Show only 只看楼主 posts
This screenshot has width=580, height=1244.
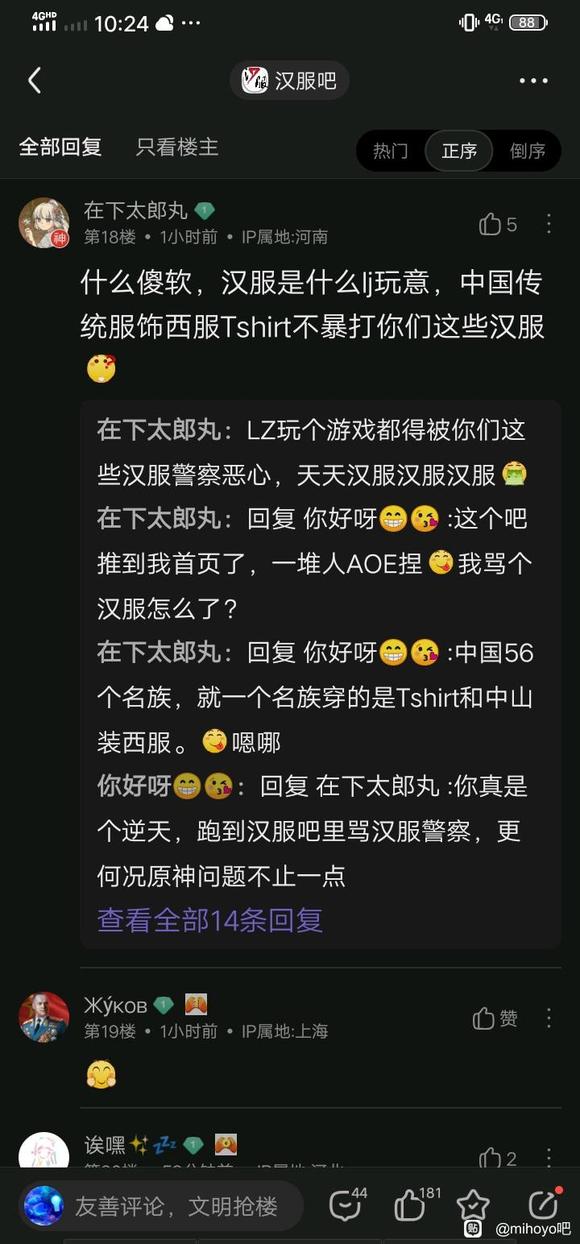pos(177,148)
